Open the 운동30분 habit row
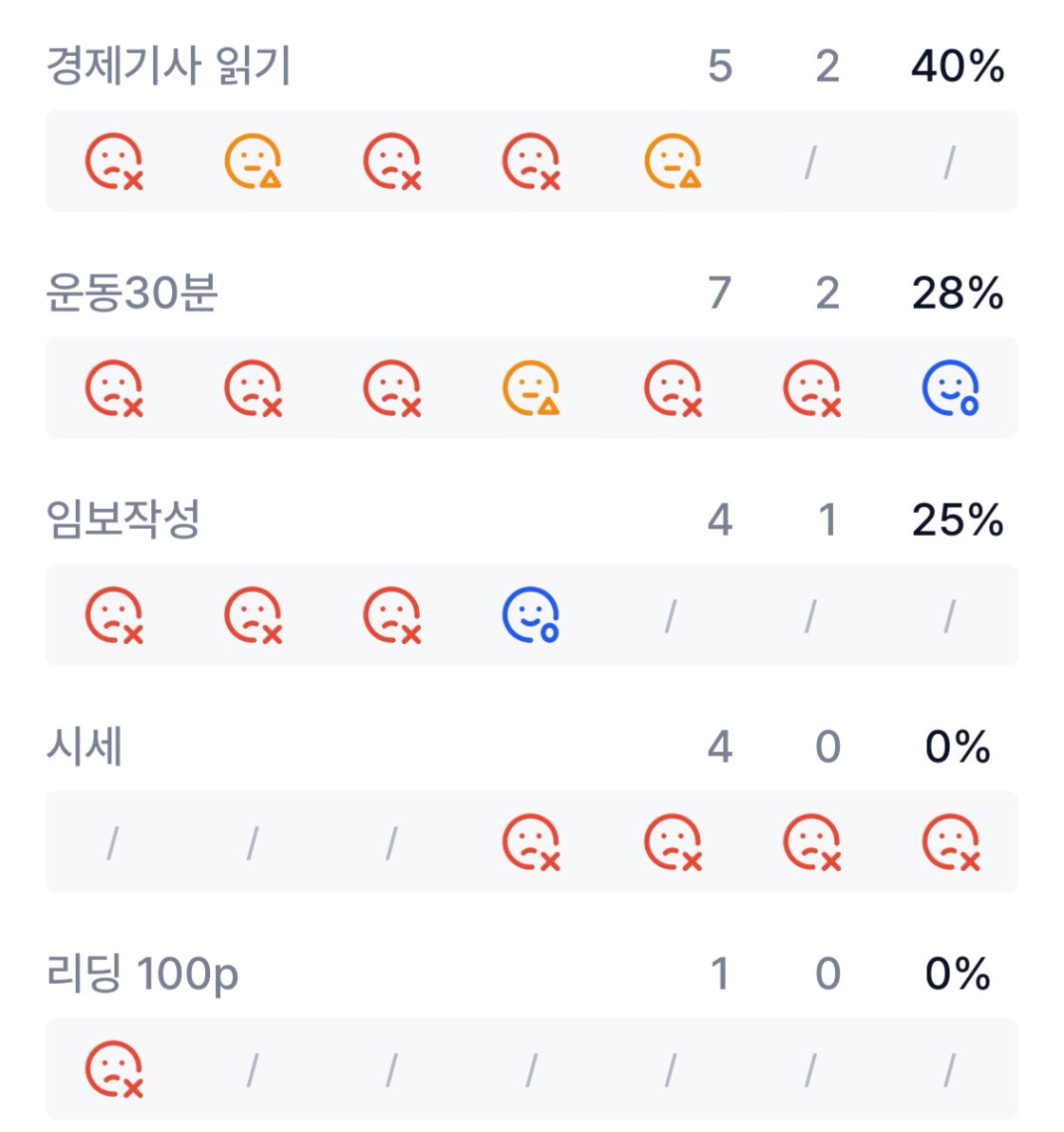The width and height of the screenshot is (1064, 1132). point(132,294)
